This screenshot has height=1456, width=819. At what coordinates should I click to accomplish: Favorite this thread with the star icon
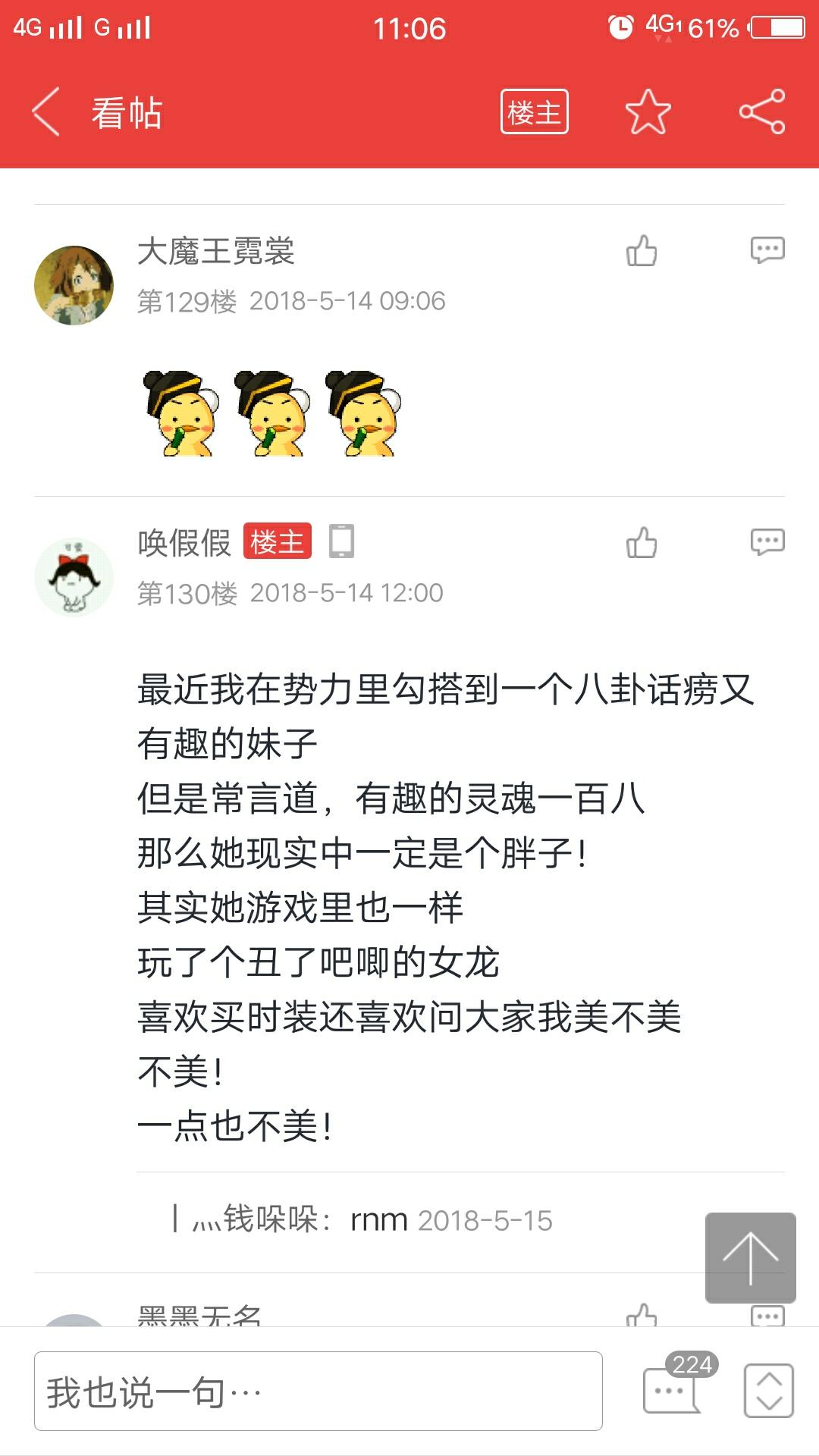click(x=648, y=112)
